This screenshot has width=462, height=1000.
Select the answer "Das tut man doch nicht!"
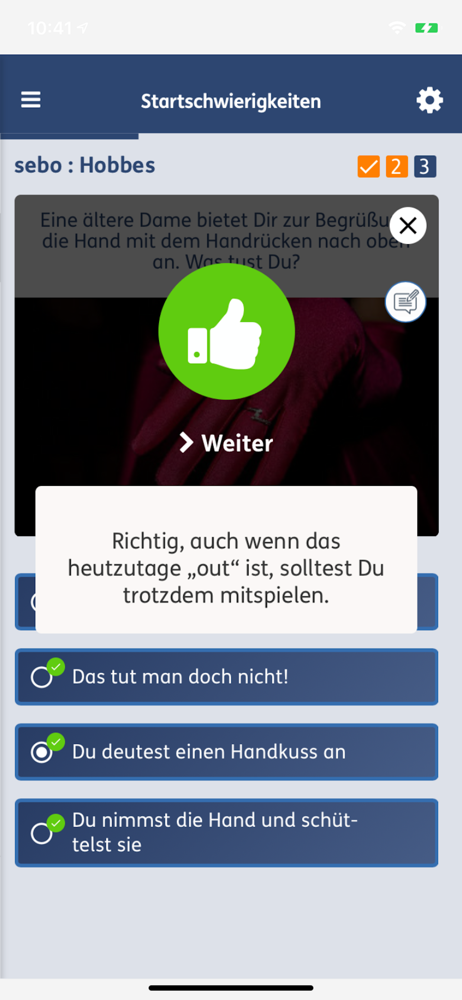[x=227, y=677]
